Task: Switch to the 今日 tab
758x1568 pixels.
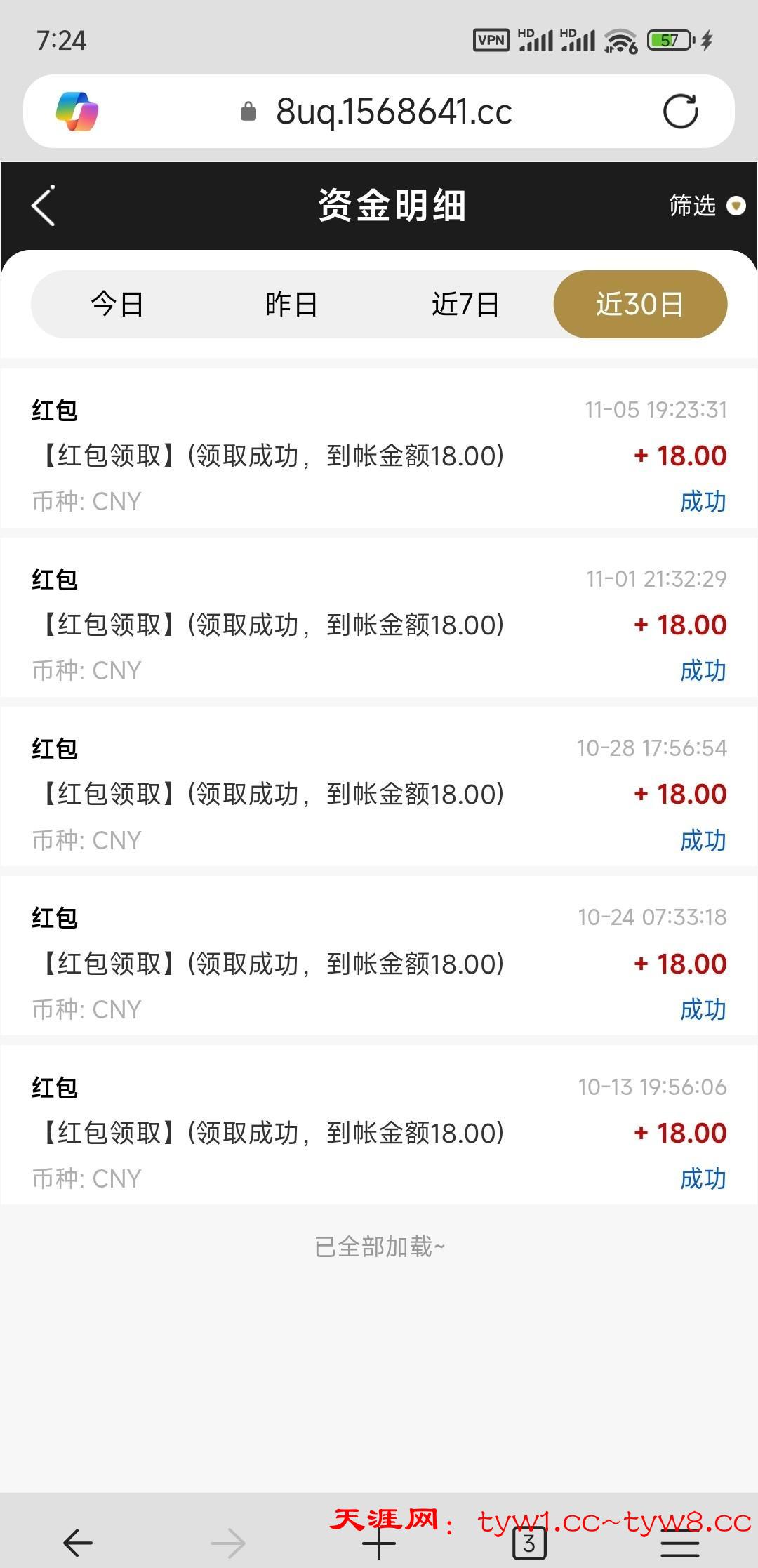Action: 117,305
